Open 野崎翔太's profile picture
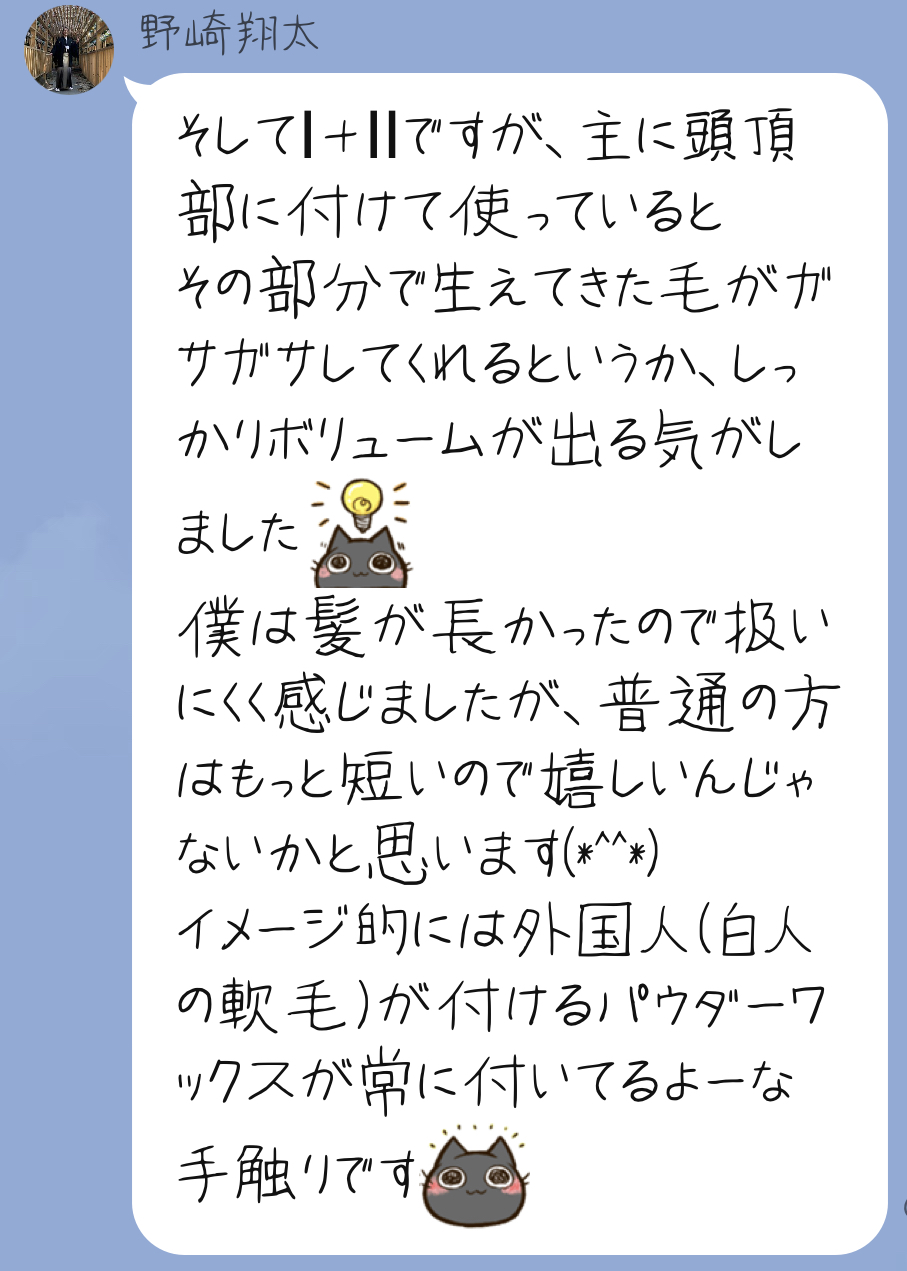Viewport: 907px width, 1271px height. pos(68,50)
